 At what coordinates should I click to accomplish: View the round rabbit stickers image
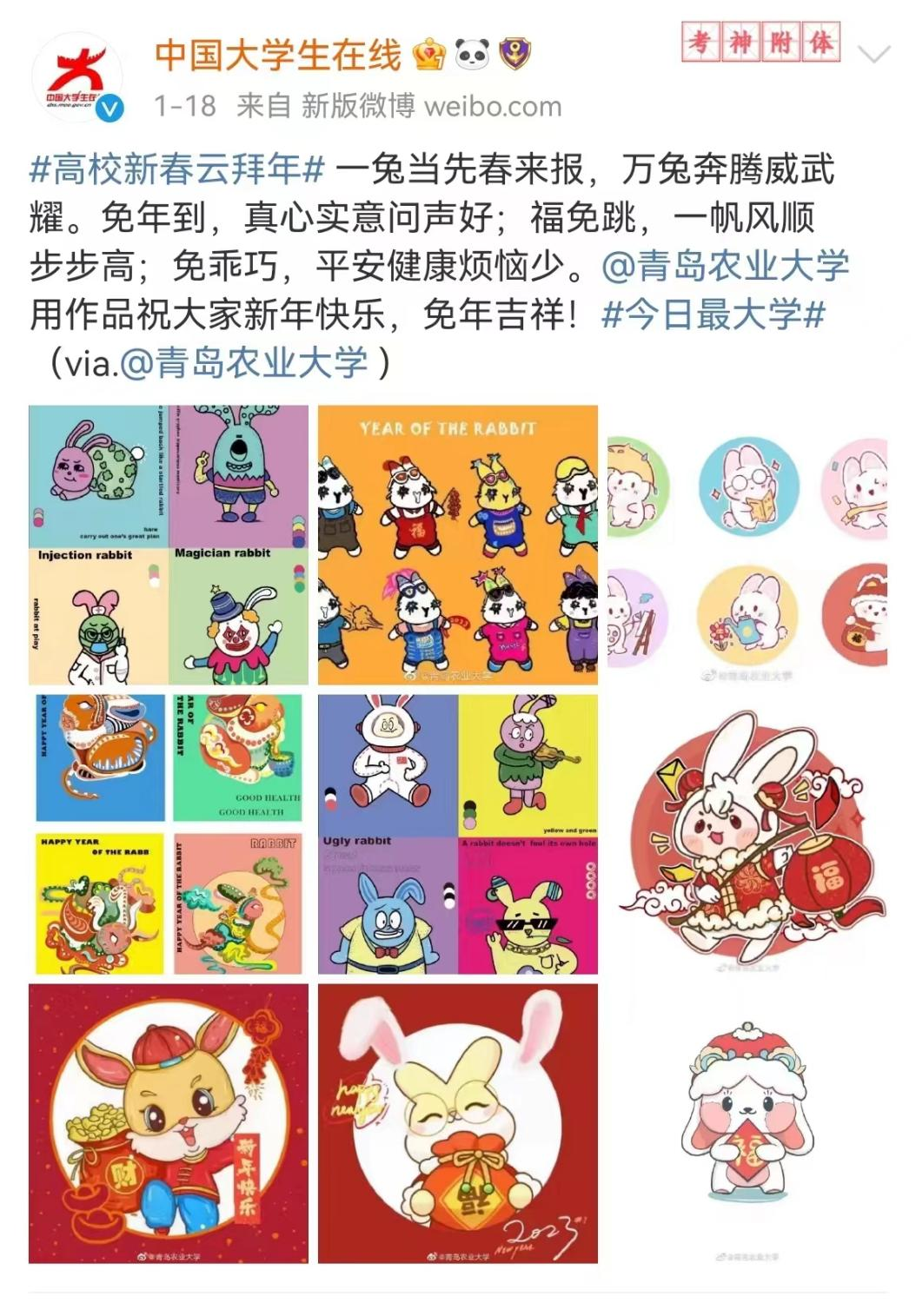(x=747, y=545)
